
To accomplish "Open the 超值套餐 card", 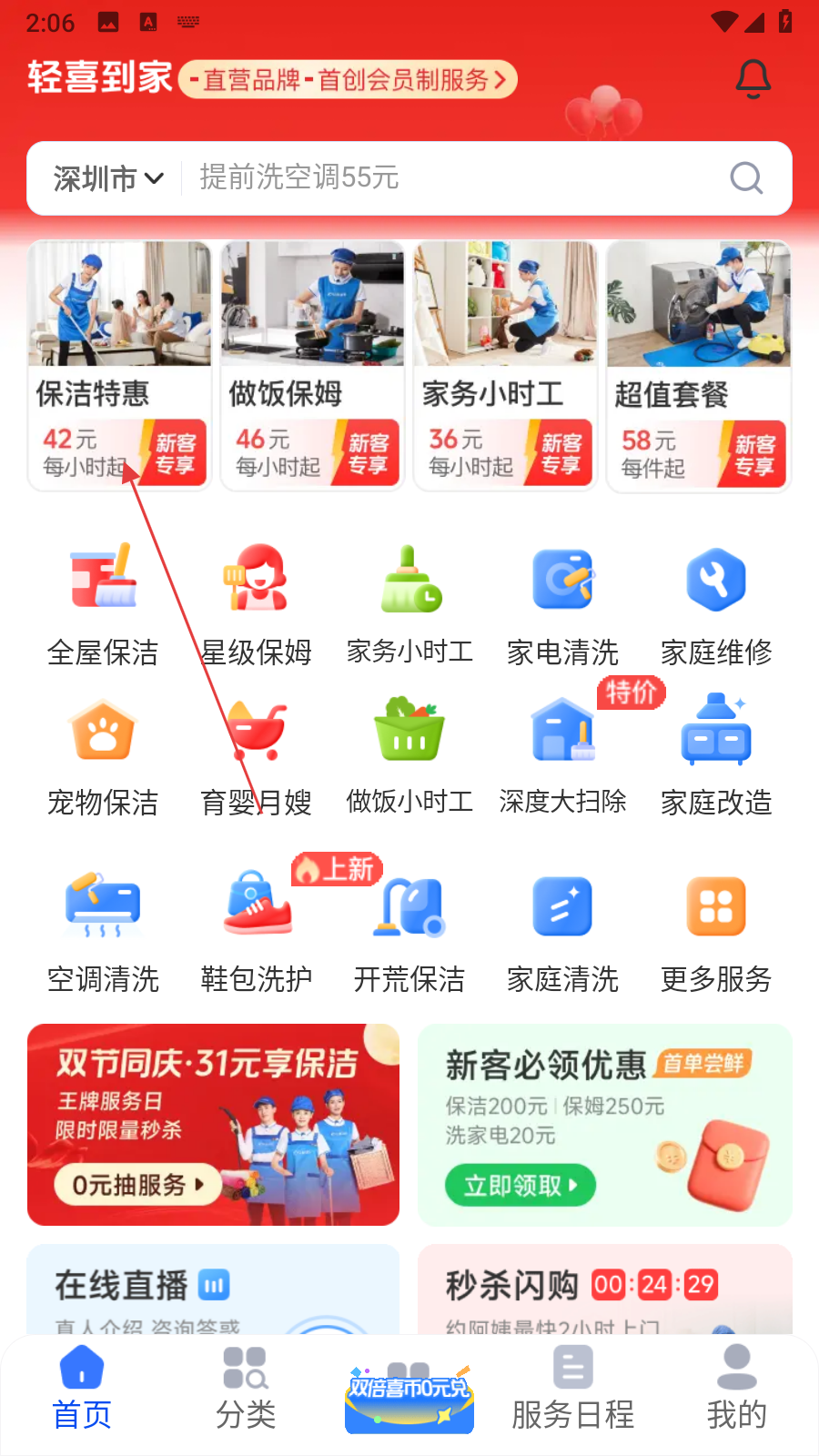I will pyautogui.click(x=698, y=366).
